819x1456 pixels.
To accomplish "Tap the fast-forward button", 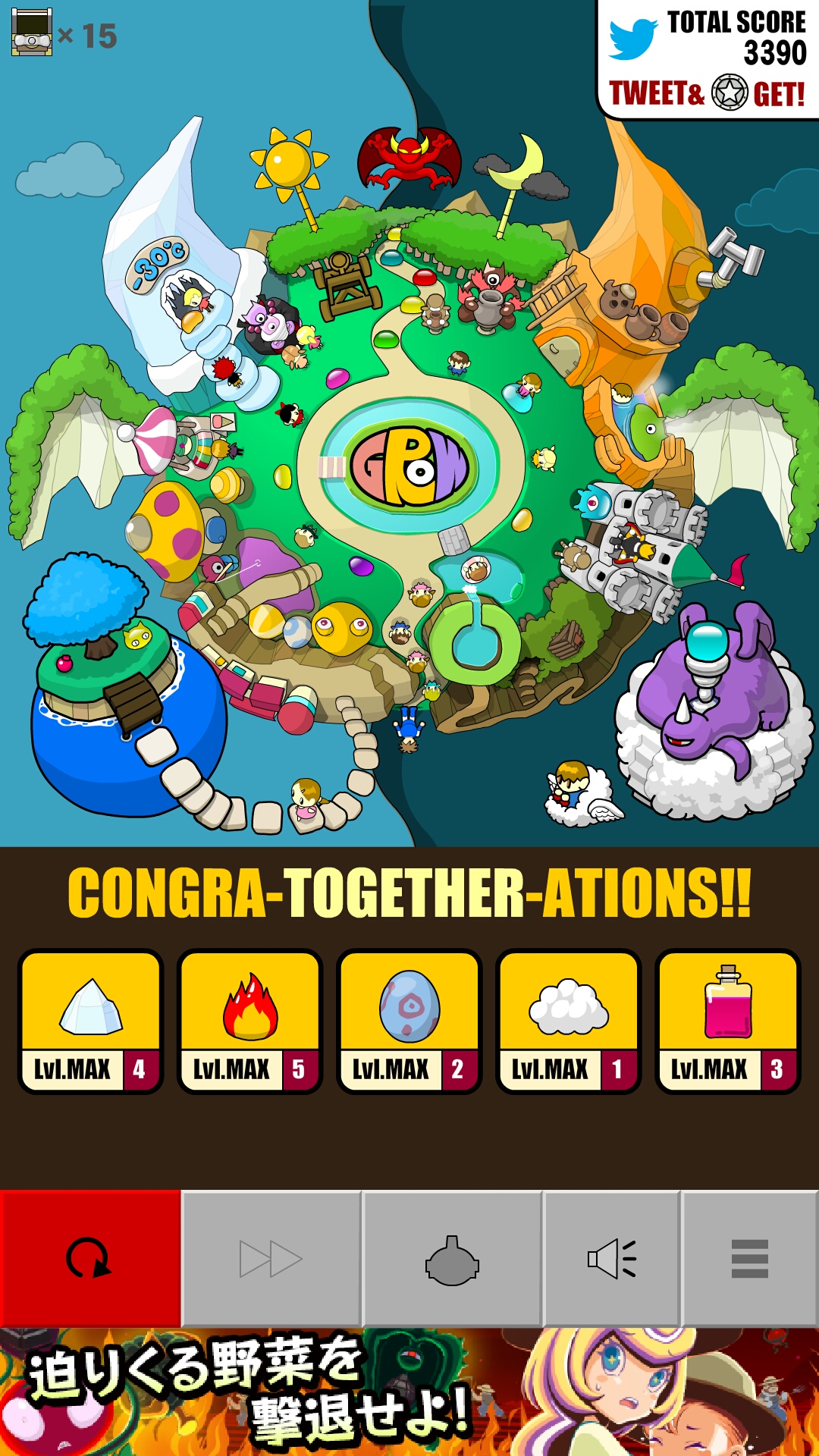I will point(271,1259).
